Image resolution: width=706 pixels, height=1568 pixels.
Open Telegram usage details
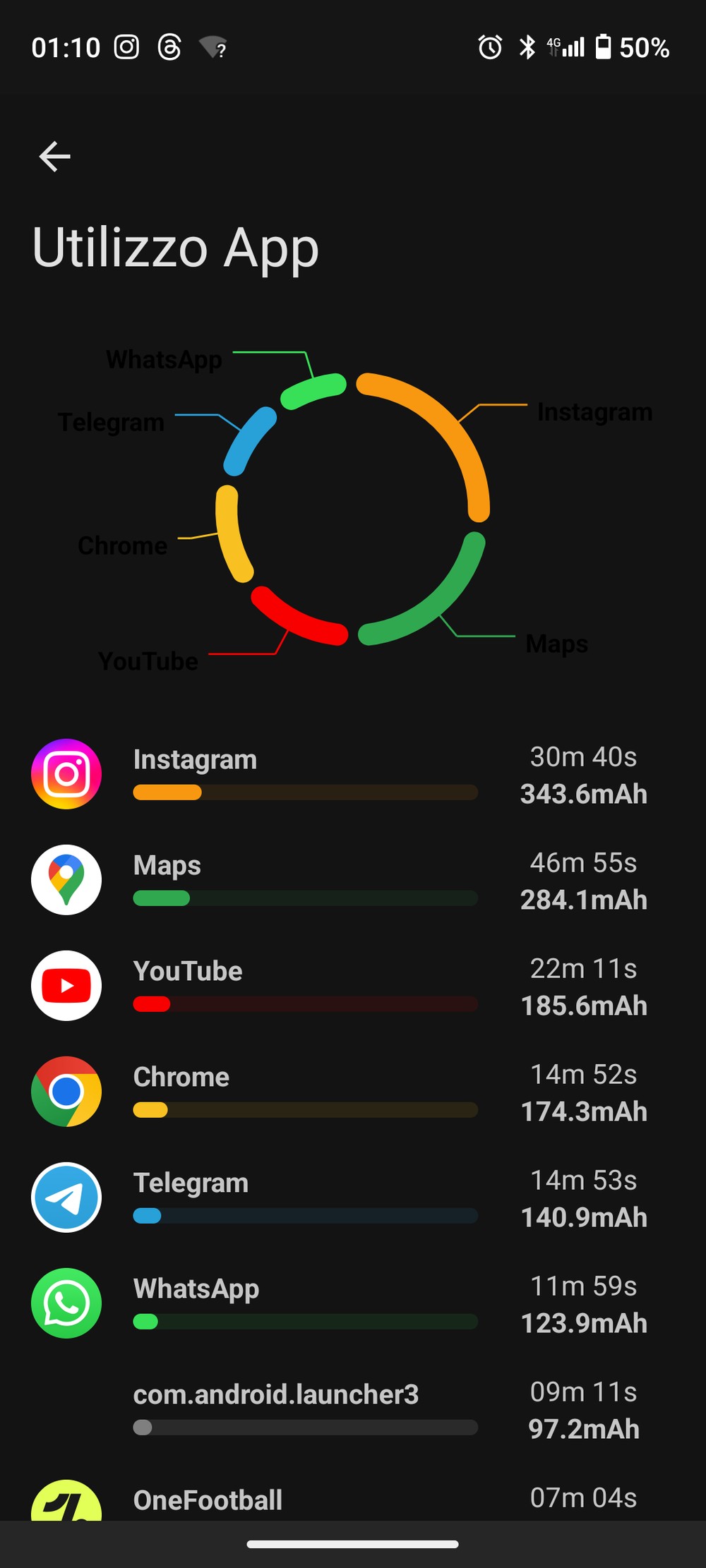339,1198
